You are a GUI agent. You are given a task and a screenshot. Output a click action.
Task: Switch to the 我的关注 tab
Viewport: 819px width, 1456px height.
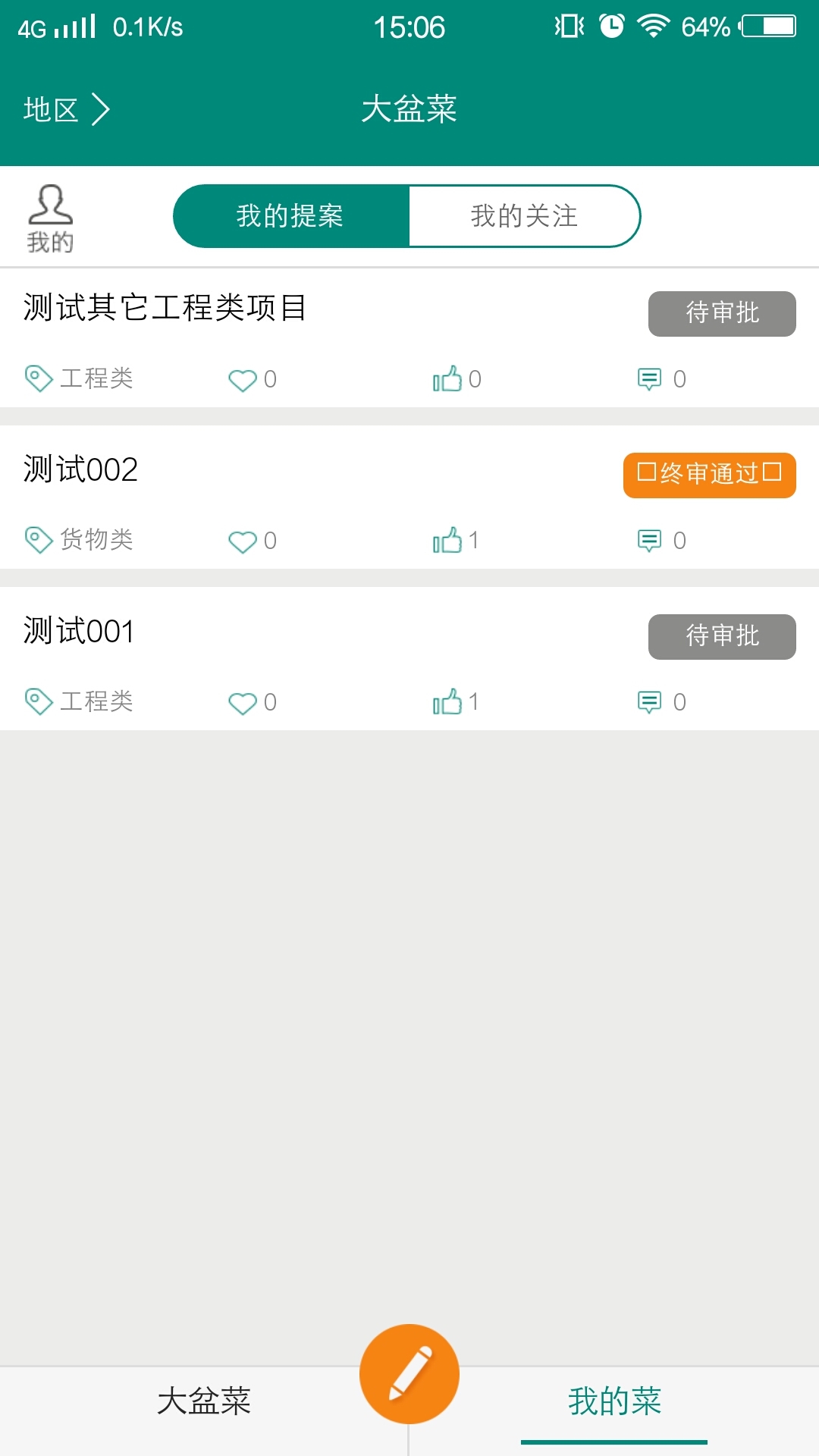(524, 216)
